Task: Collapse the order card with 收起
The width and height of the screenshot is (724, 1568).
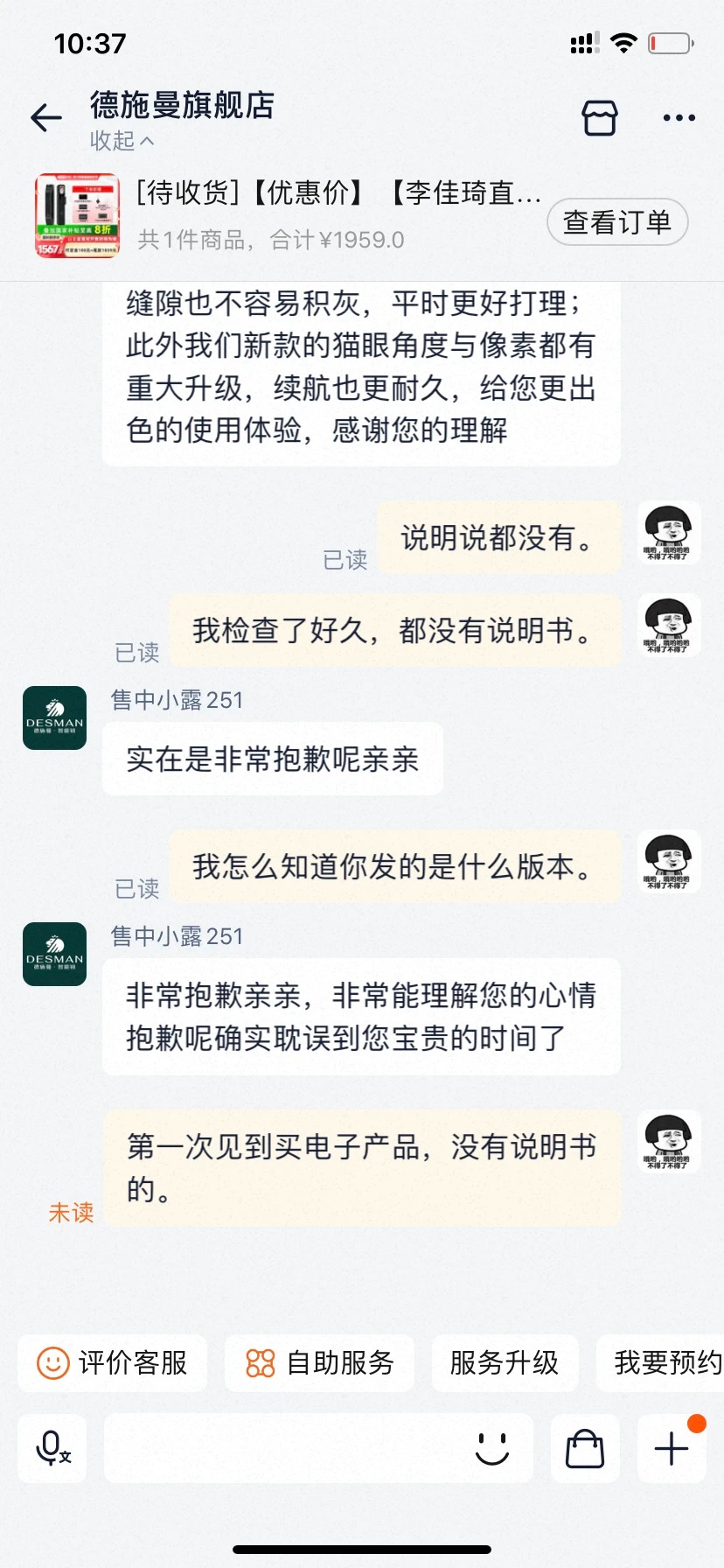Action: [x=122, y=141]
